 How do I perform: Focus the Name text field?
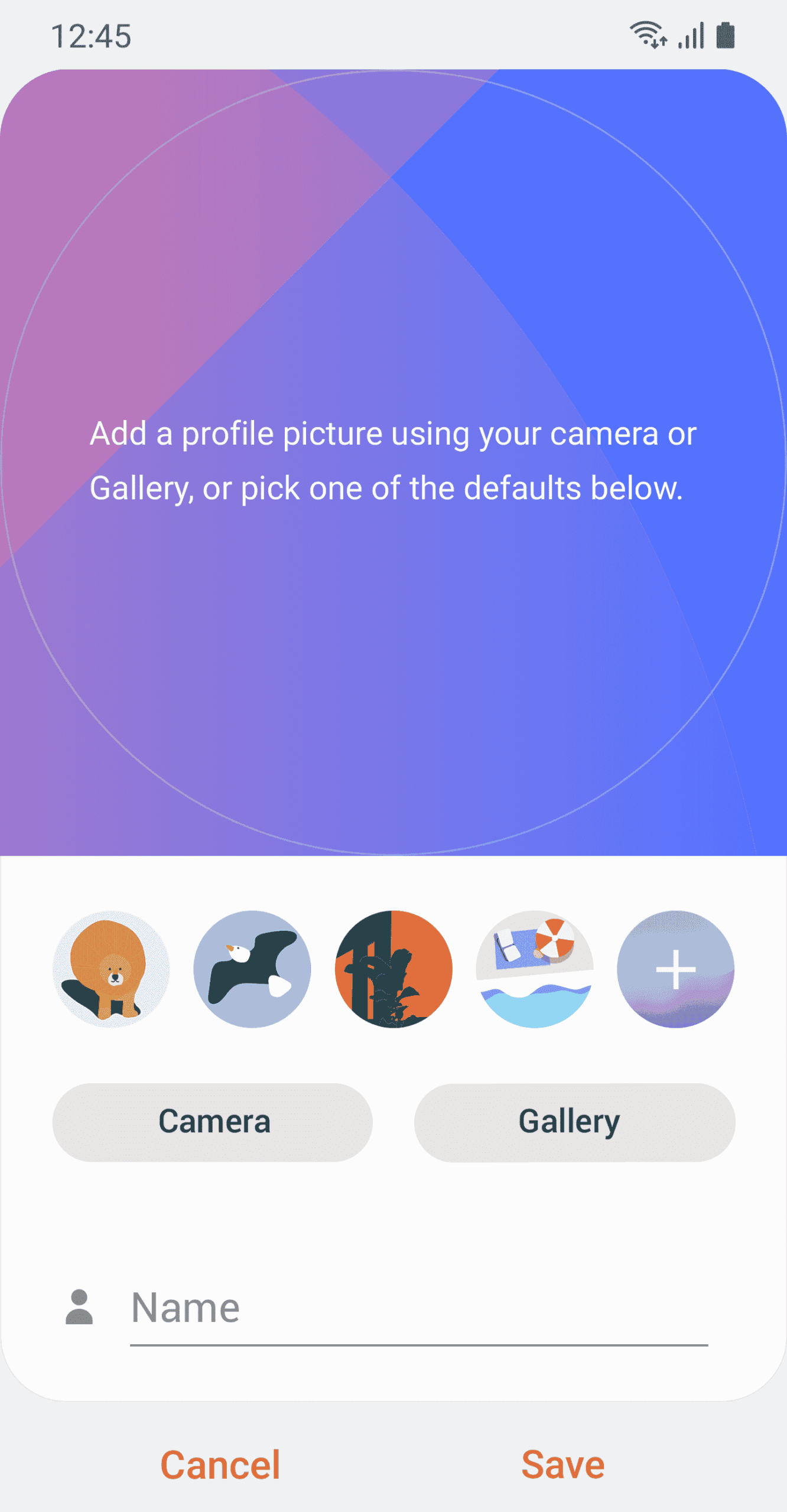419,1310
